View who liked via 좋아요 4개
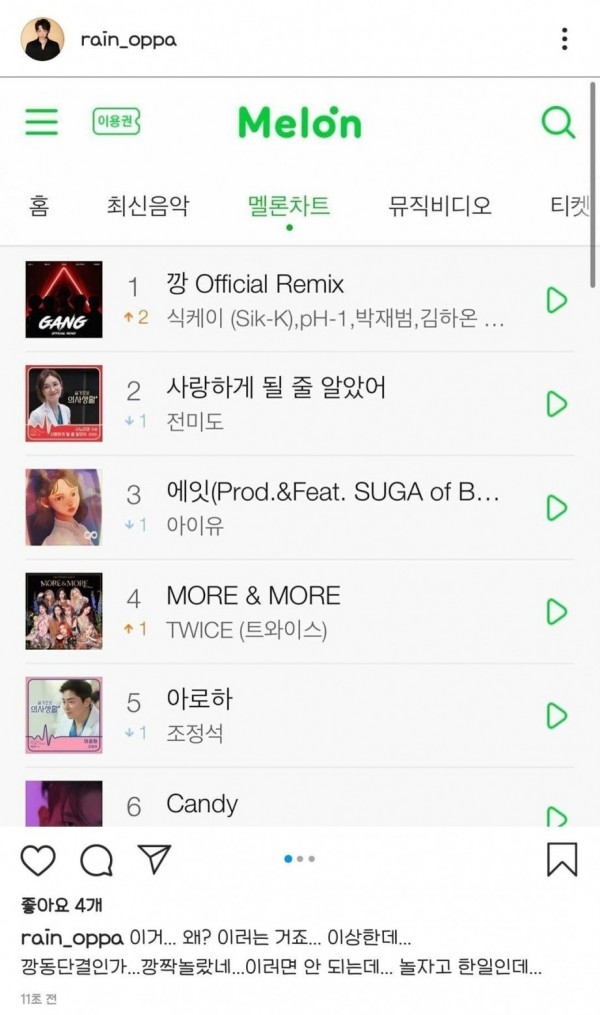 (x=60, y=906)
